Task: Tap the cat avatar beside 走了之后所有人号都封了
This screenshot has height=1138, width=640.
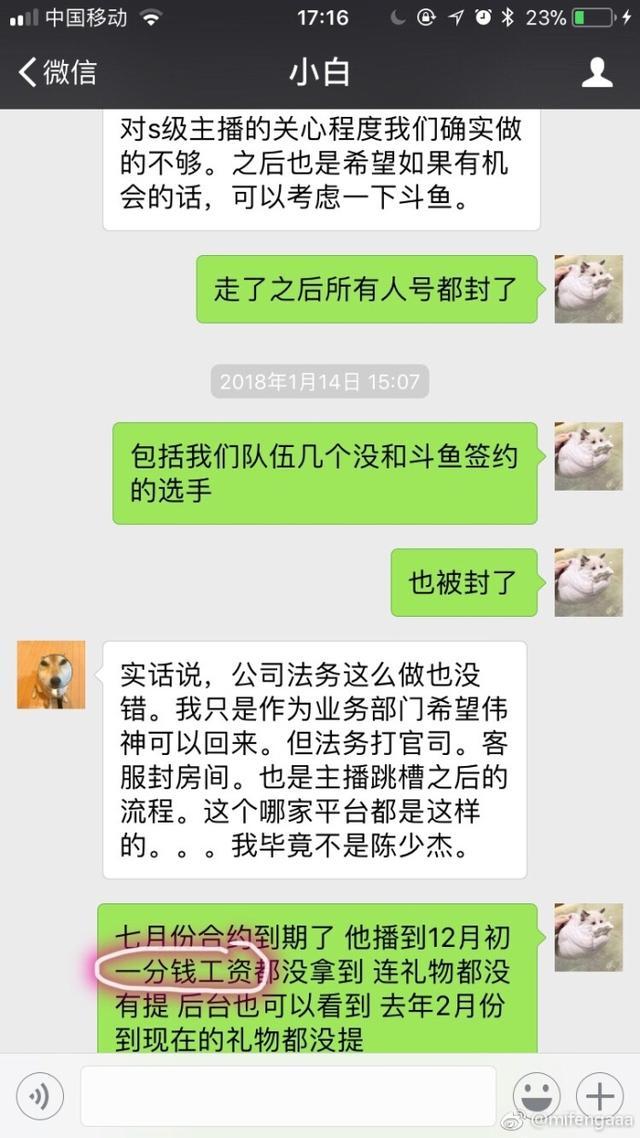Action: tap(588, 288)
